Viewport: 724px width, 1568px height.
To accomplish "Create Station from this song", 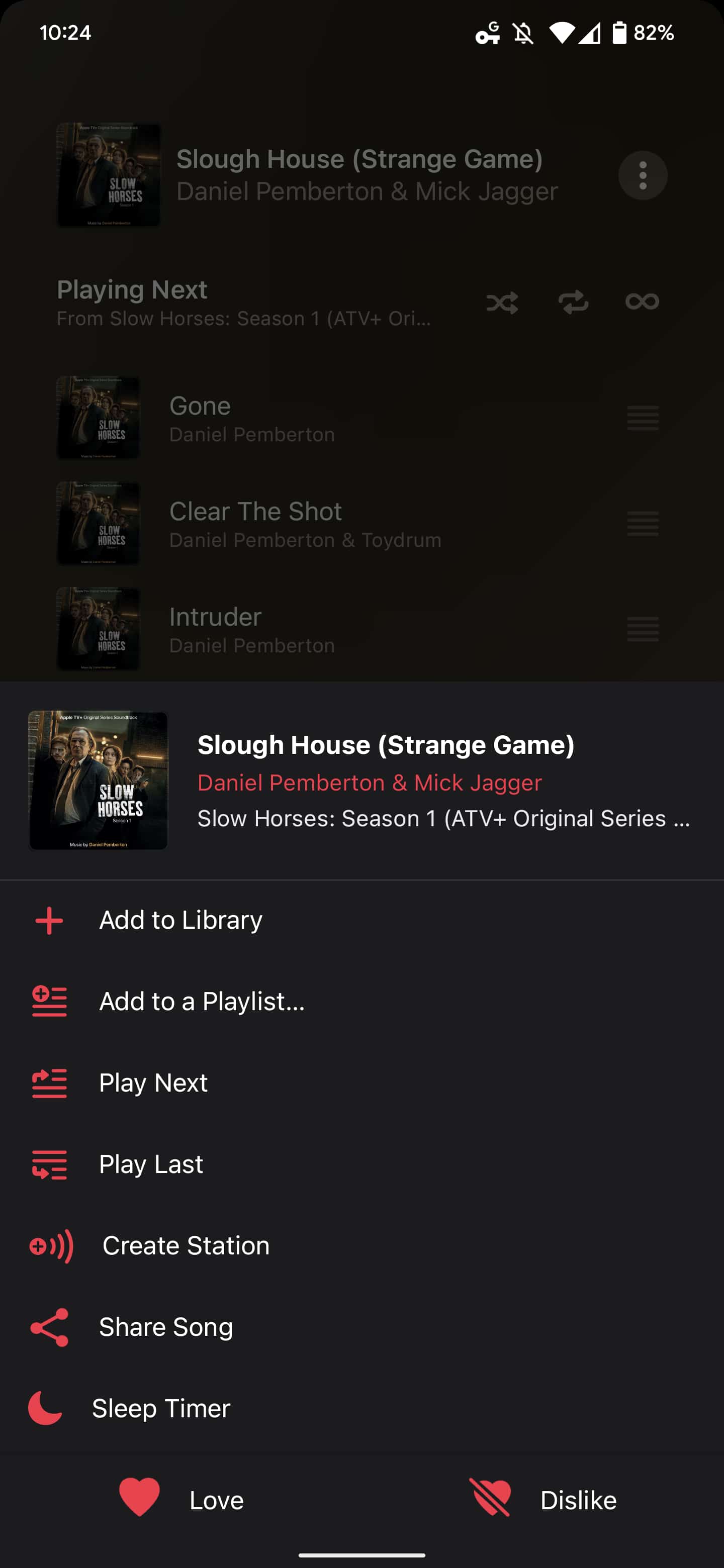I will click(x=185, y=1245).
